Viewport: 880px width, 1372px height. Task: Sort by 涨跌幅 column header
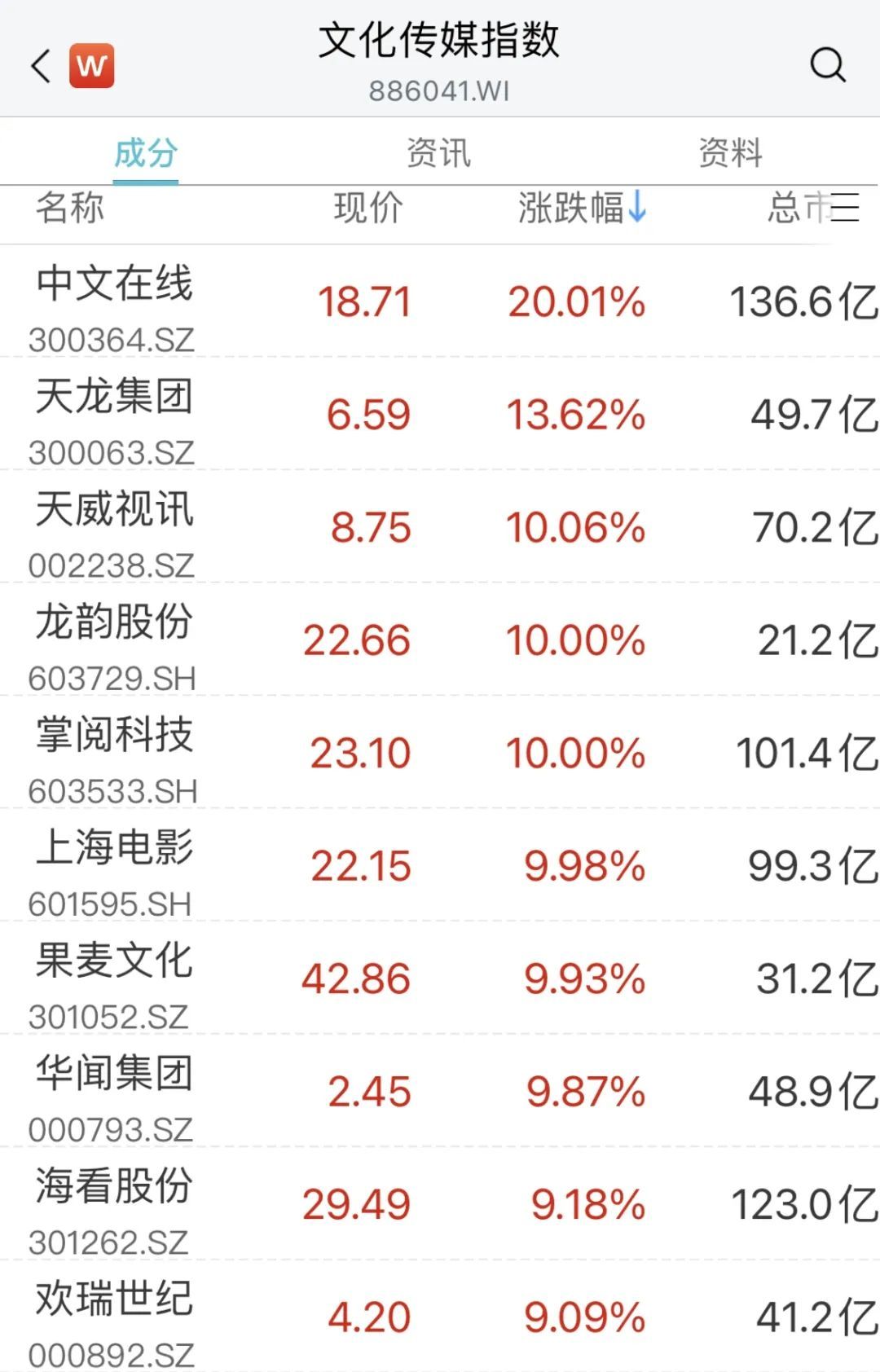click(x=582, y=208)
